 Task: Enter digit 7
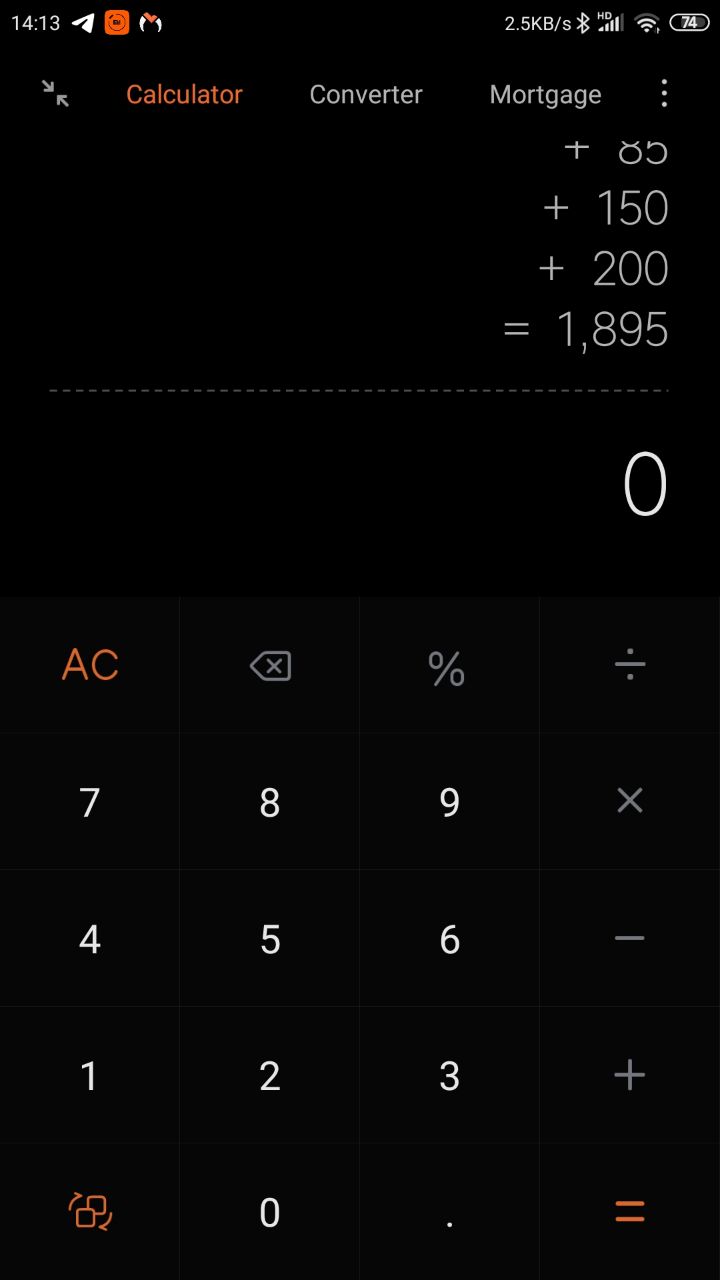tap(90, 801)
